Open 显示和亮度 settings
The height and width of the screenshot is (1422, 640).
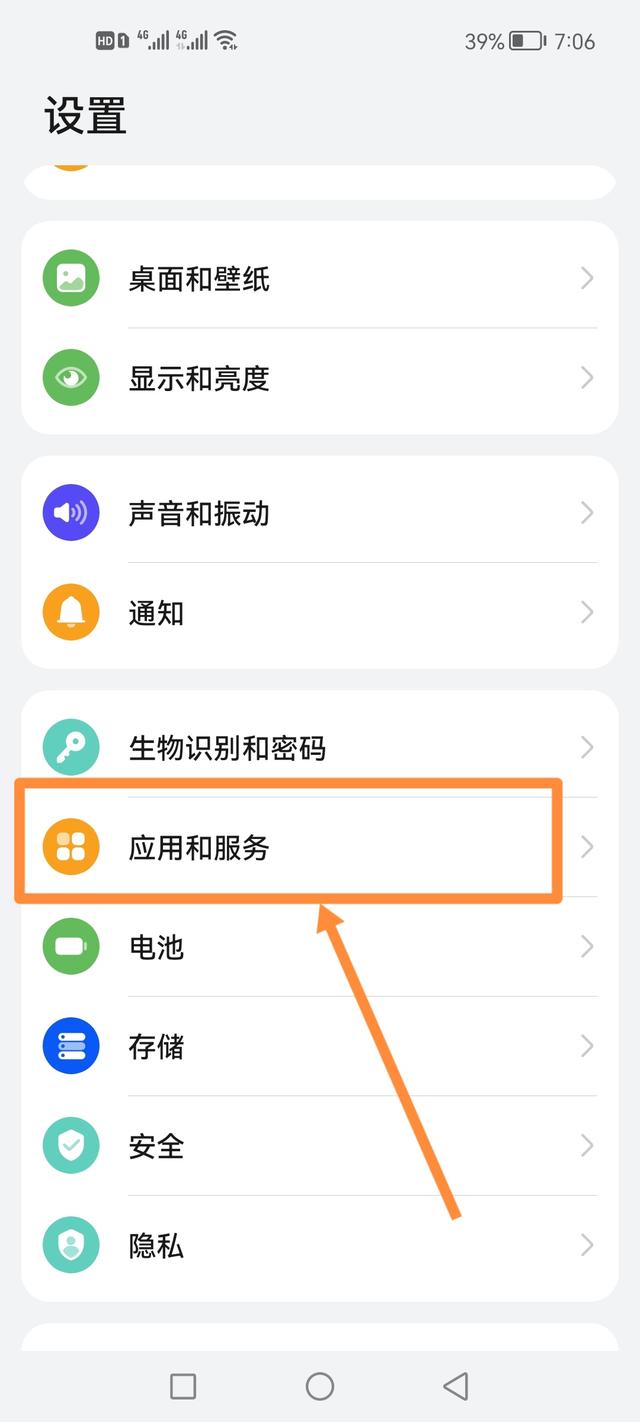pyautogui.click(x=320, y=378)
